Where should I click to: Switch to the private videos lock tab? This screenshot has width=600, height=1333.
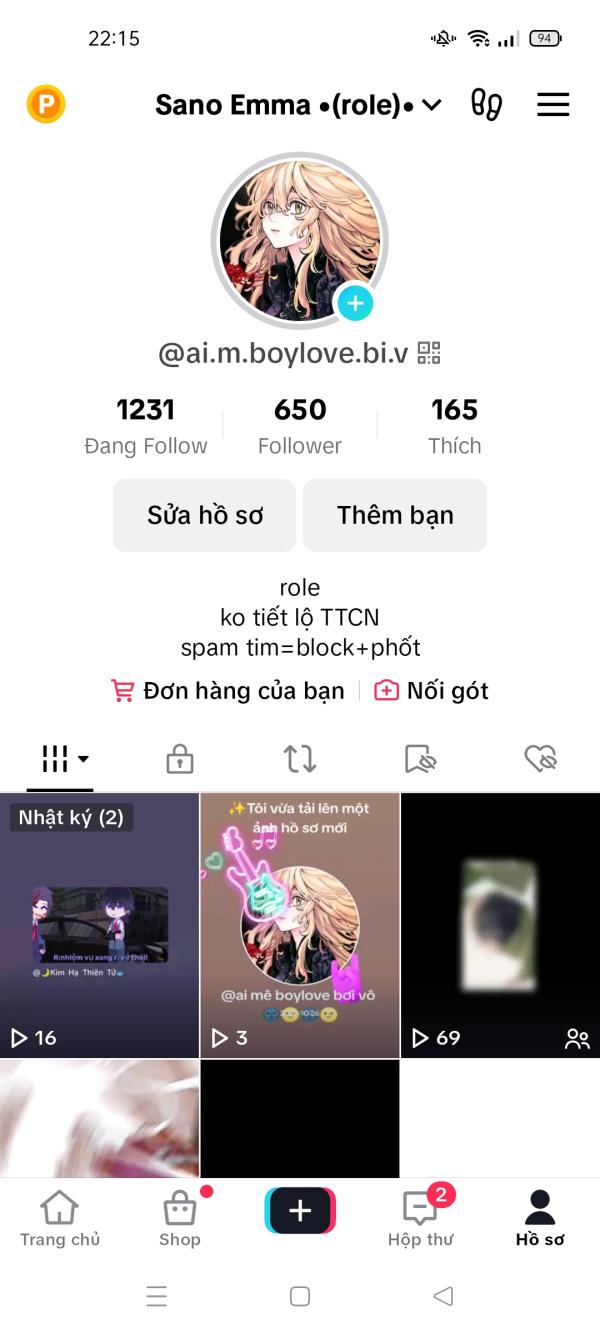(180, 759)
